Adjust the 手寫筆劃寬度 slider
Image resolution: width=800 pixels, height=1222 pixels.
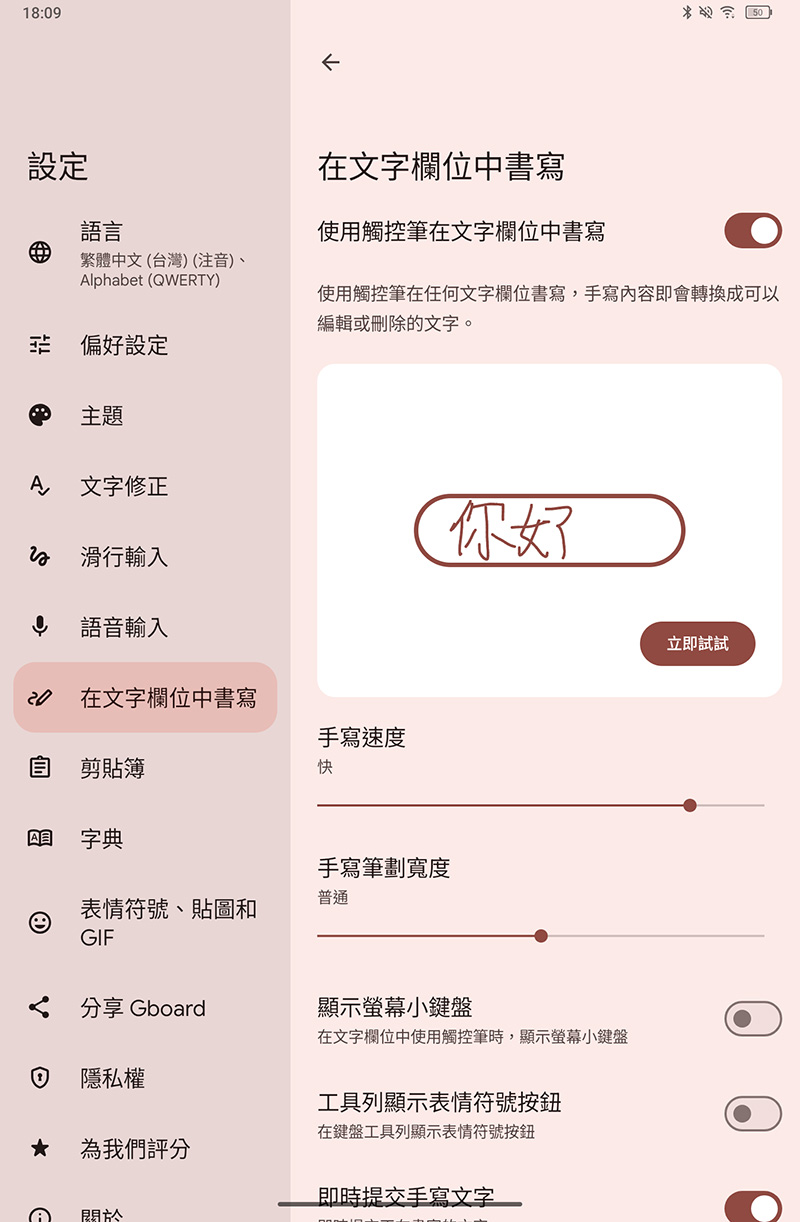click(541, 936)
